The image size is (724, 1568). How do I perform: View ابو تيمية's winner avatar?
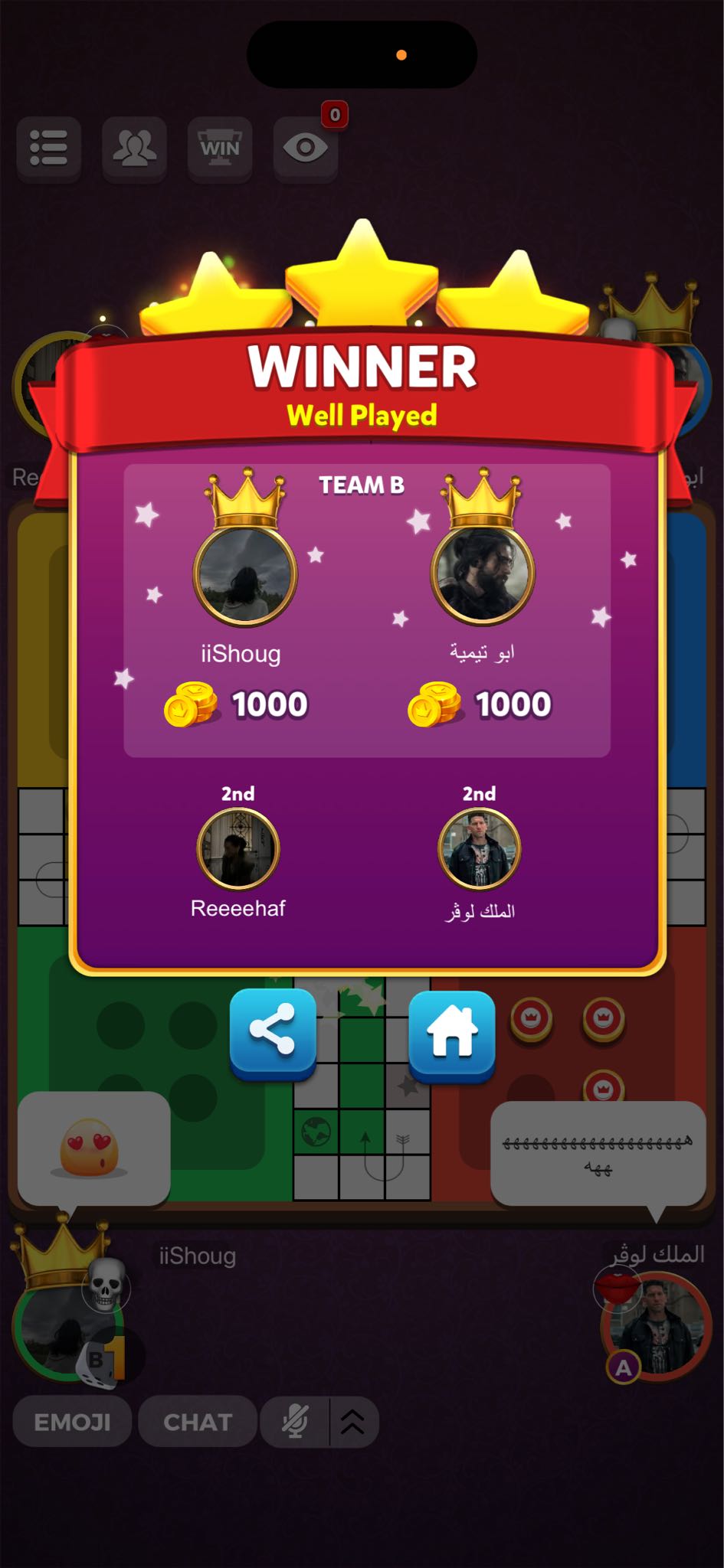pos(482,574)
